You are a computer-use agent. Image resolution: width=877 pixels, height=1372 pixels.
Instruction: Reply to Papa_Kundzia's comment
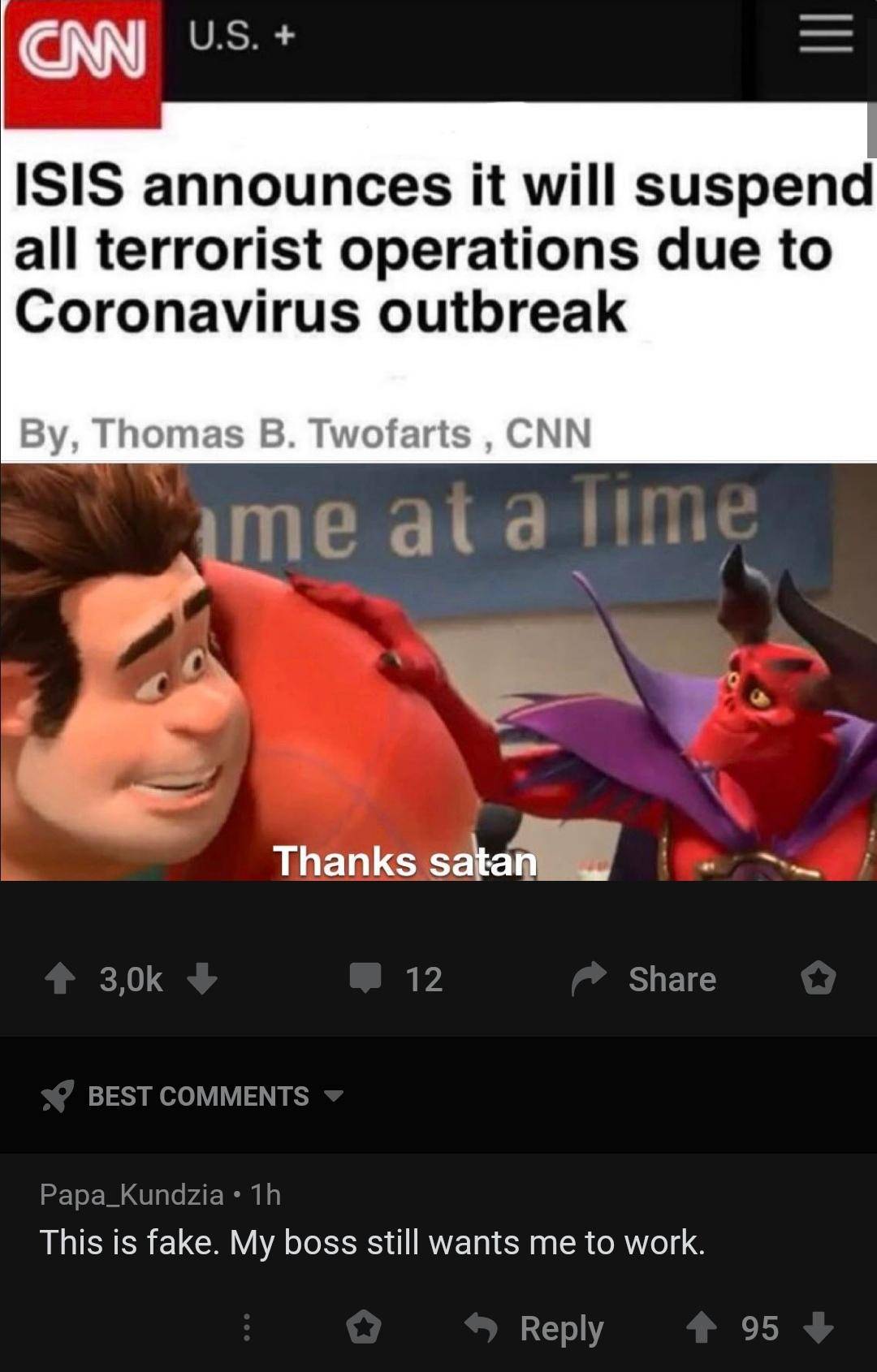coord(536,1328)
